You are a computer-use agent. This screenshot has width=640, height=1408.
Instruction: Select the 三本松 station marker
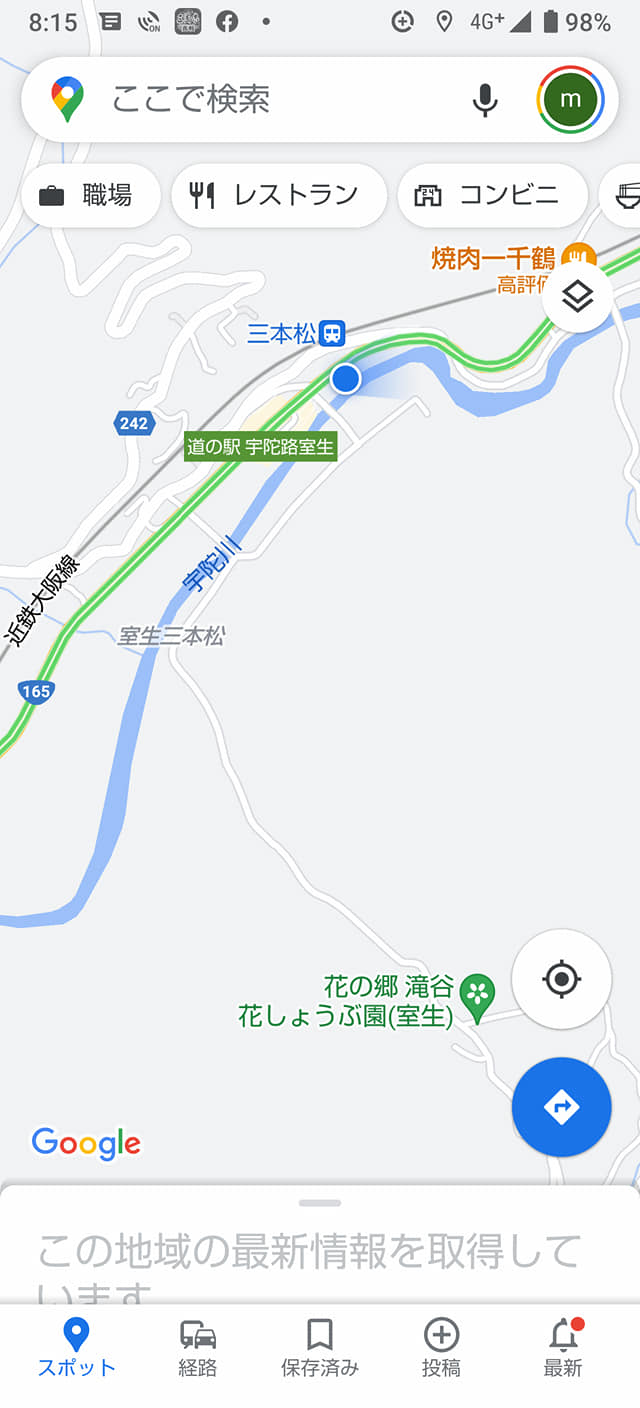coord(334,333)
